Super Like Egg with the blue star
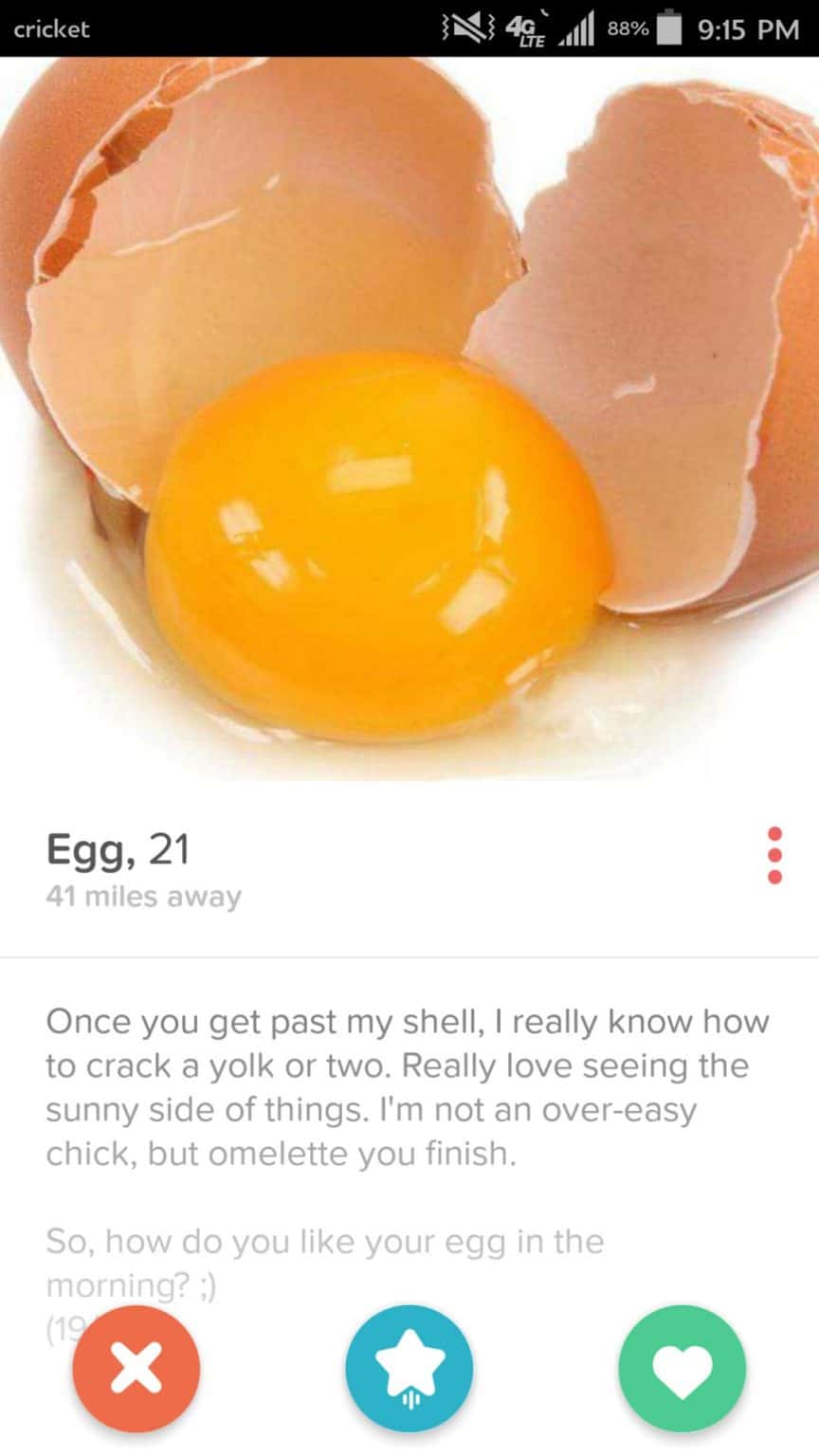The image size is (819, 1456). (x=409, y=1369)
